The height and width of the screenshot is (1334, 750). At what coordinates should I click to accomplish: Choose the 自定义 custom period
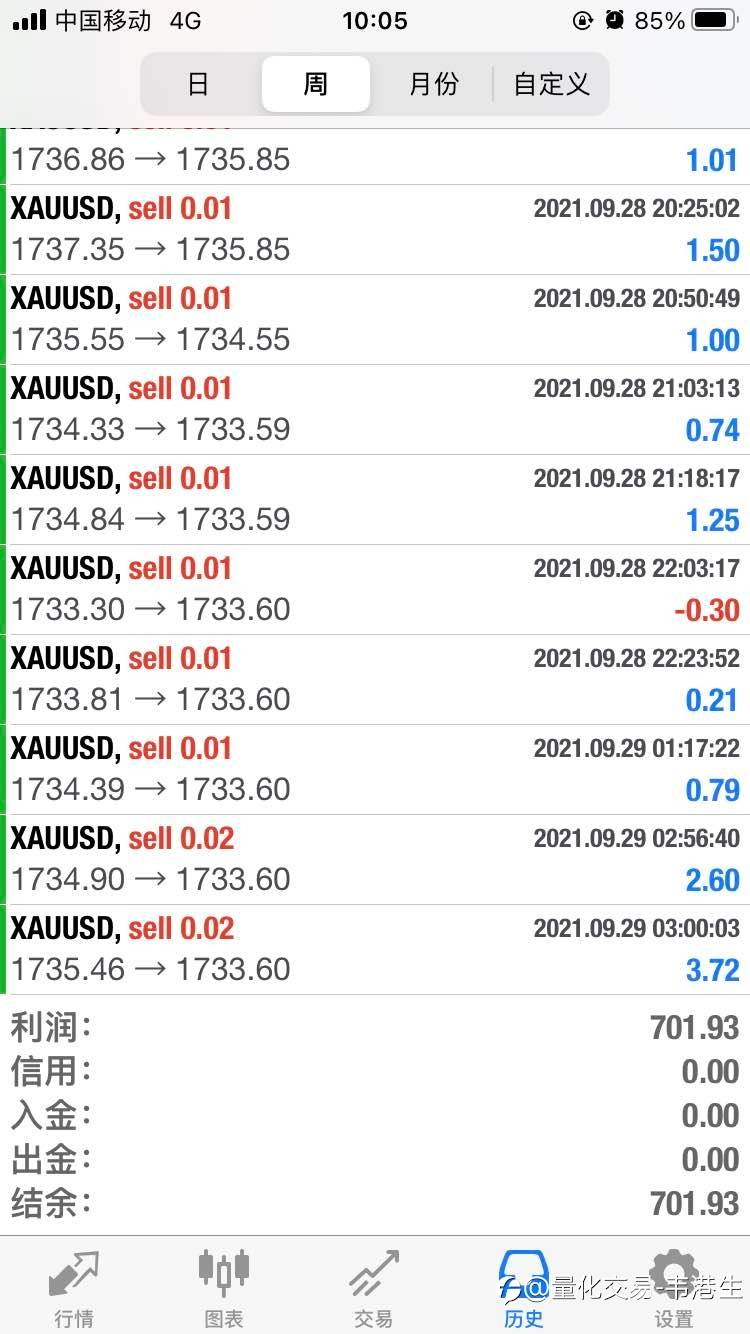(551, 84)
